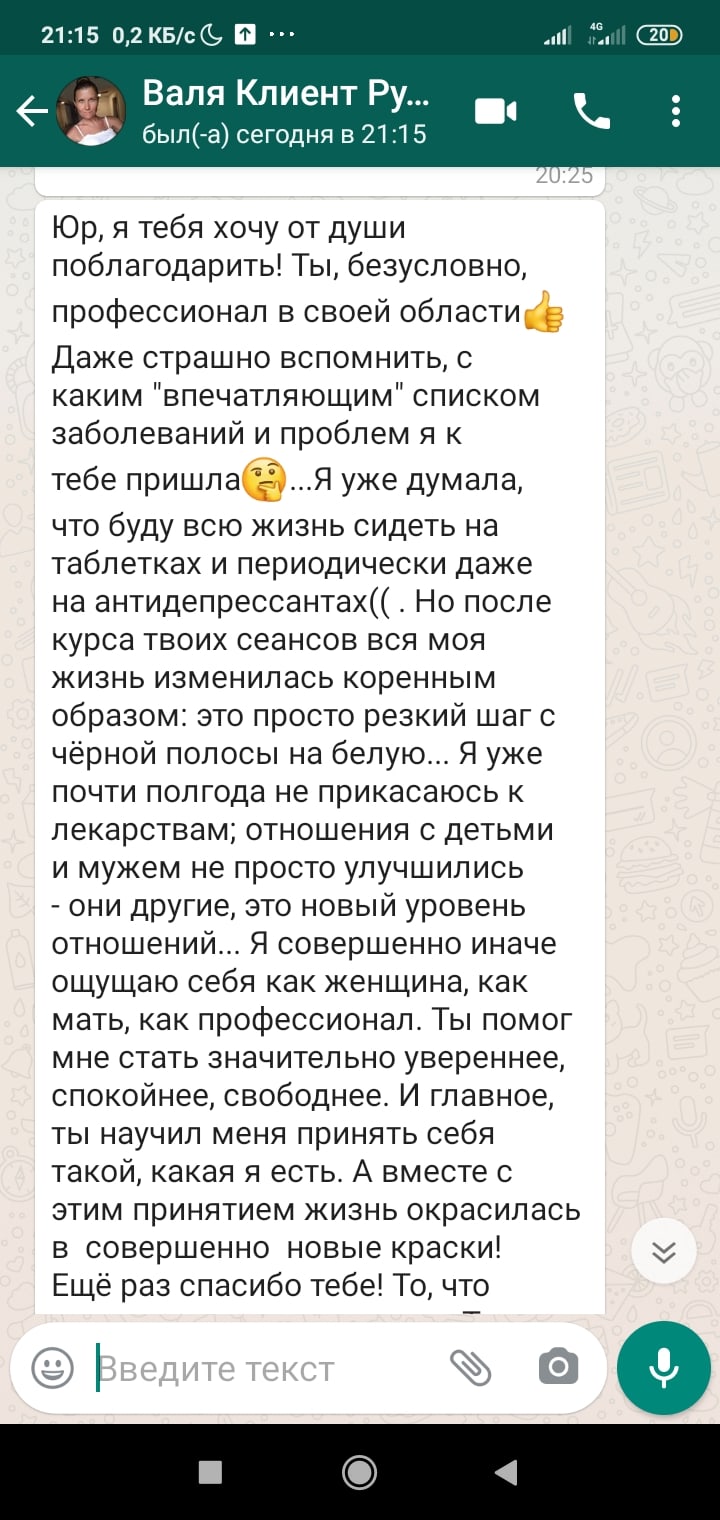Start a video call with Валя
The height and width of the screenshot is (1520, 720).
click(495, 111)
